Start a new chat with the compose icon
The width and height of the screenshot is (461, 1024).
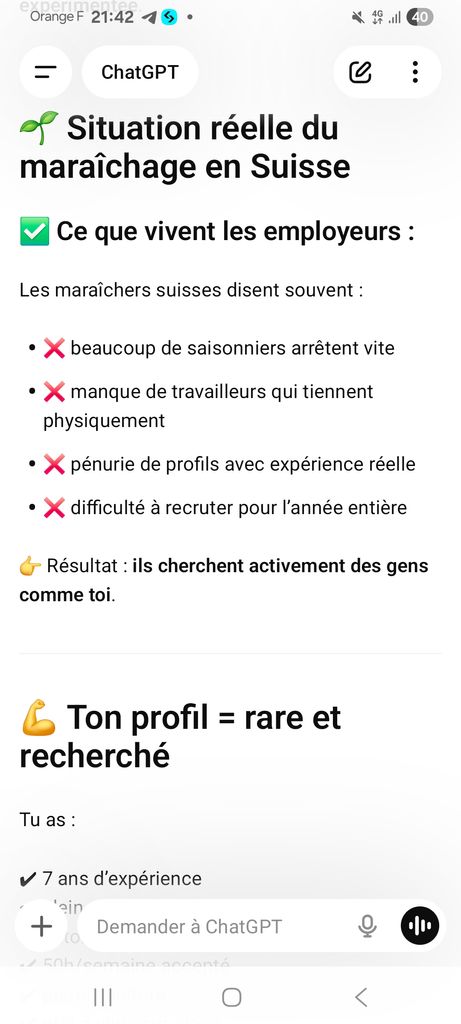point(360,72)
